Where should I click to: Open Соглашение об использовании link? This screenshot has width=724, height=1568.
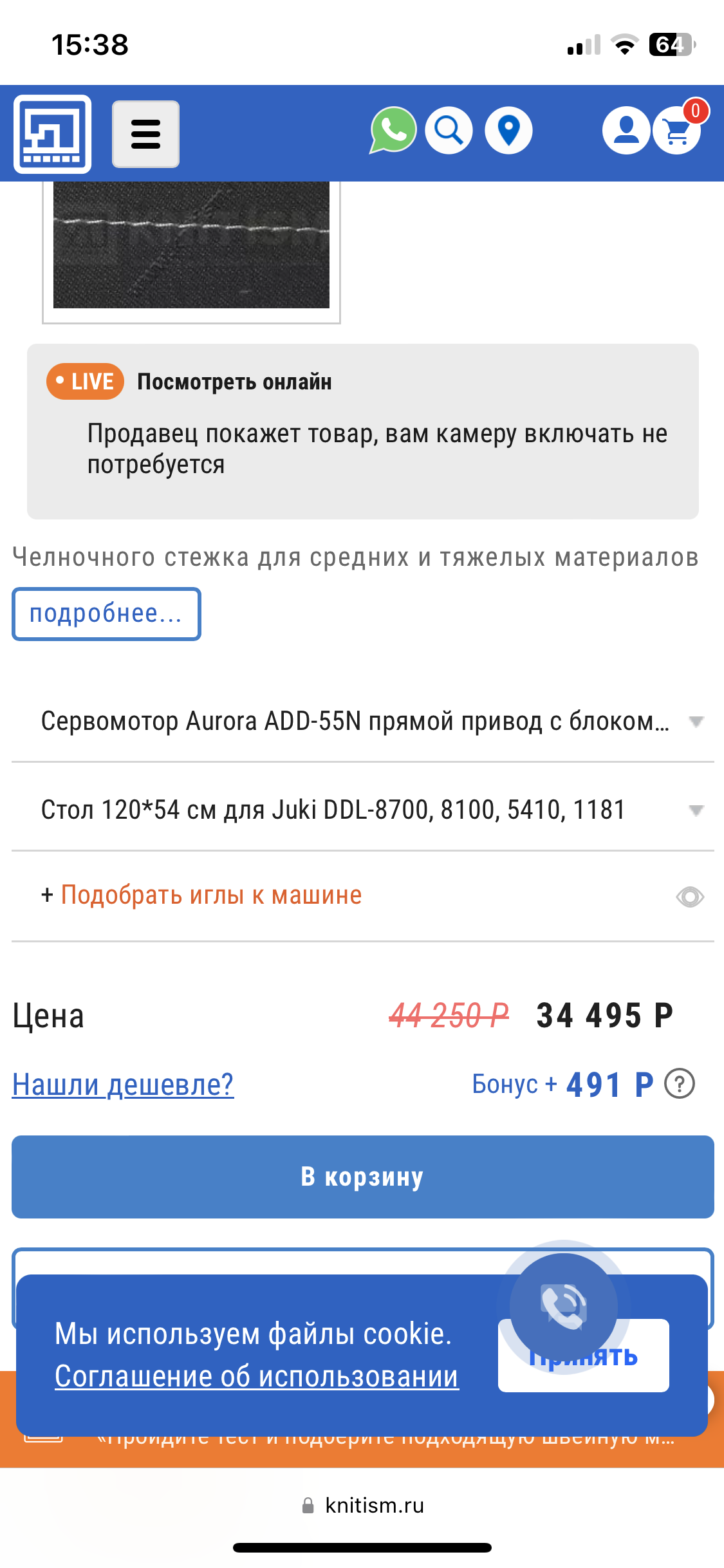256,1377
